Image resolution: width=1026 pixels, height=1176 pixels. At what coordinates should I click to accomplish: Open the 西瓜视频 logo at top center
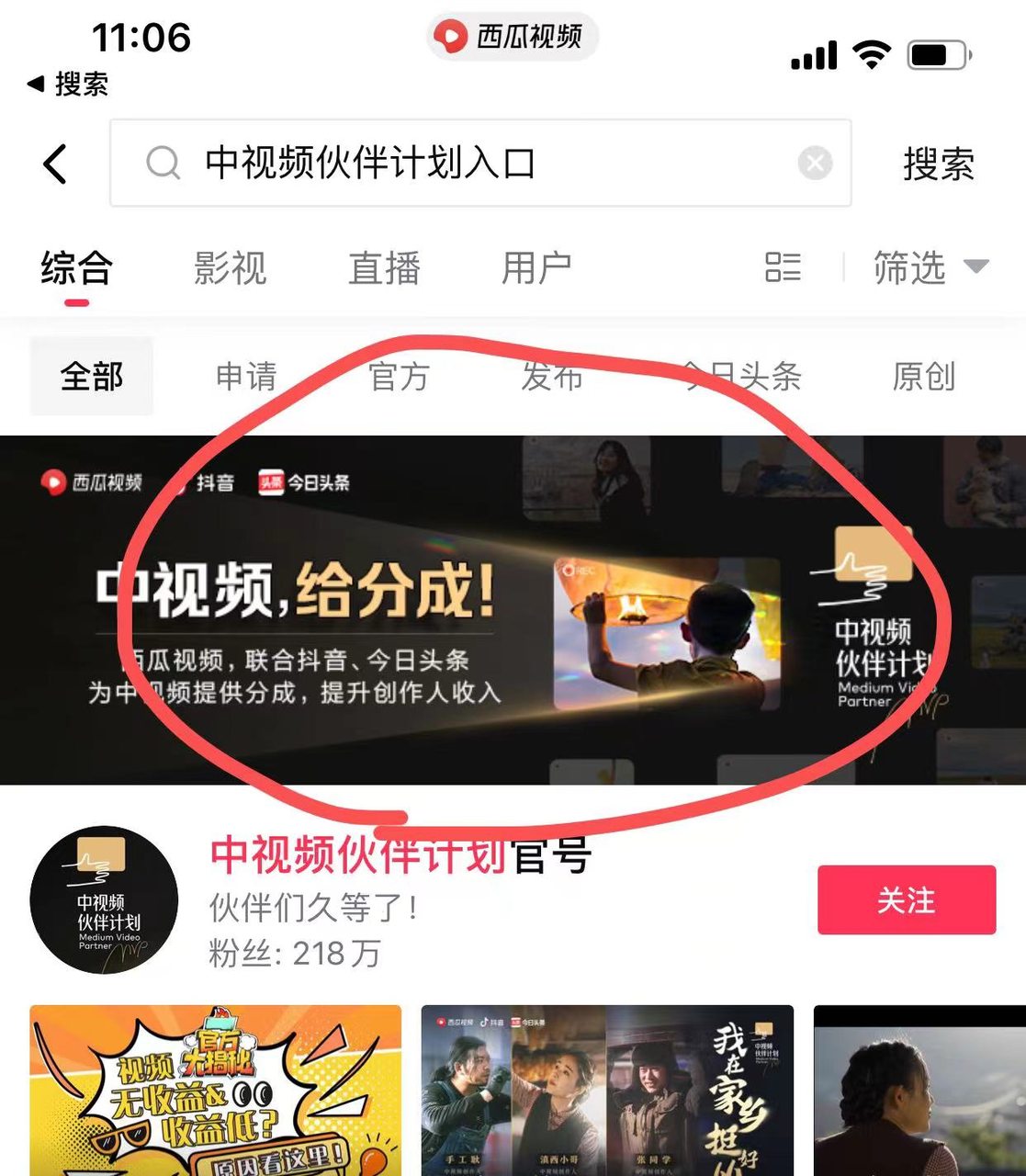(x=511, y=37)
